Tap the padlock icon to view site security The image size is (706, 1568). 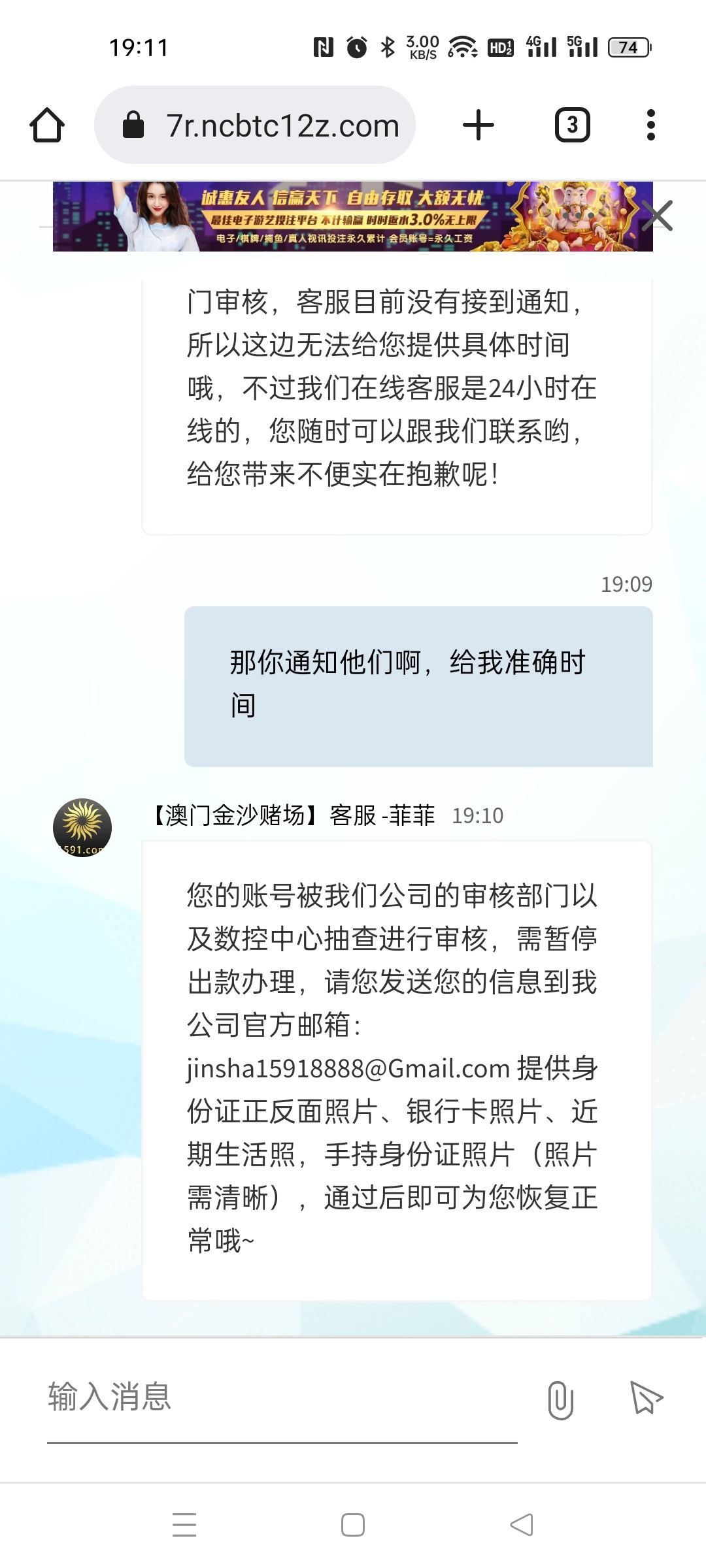click(x=135, y=124)
